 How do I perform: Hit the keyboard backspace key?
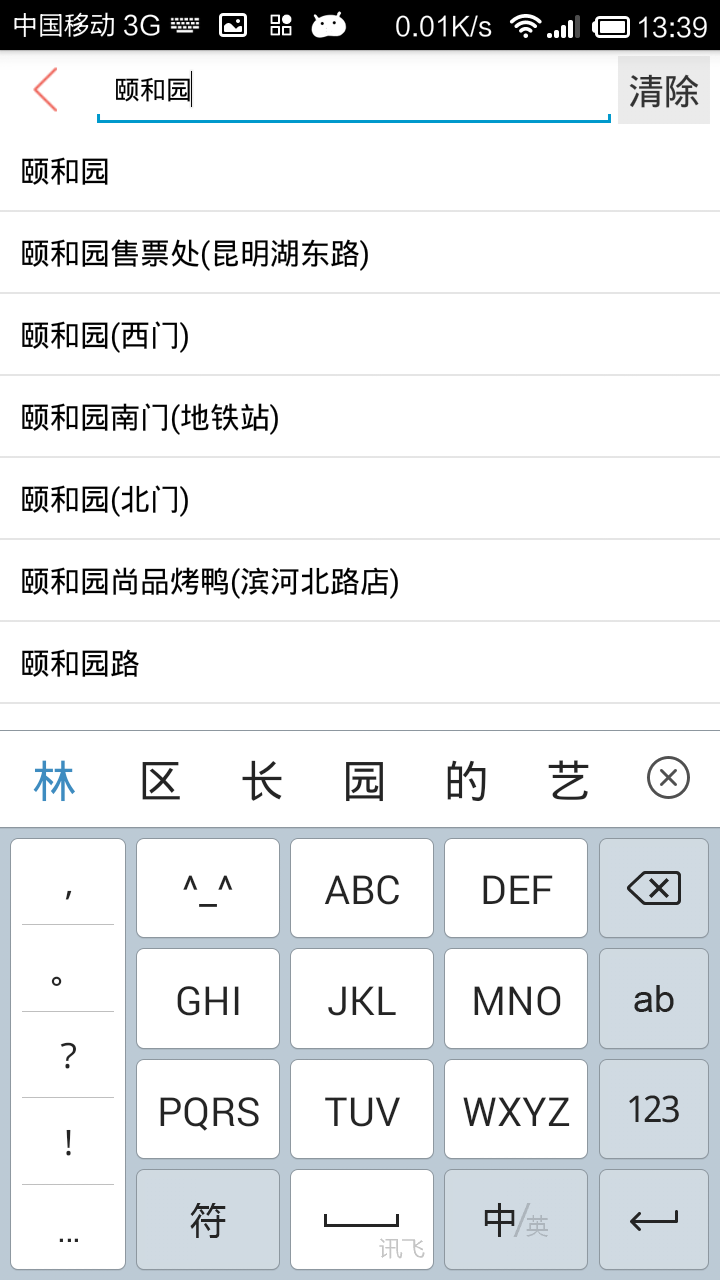coord(654,888)
